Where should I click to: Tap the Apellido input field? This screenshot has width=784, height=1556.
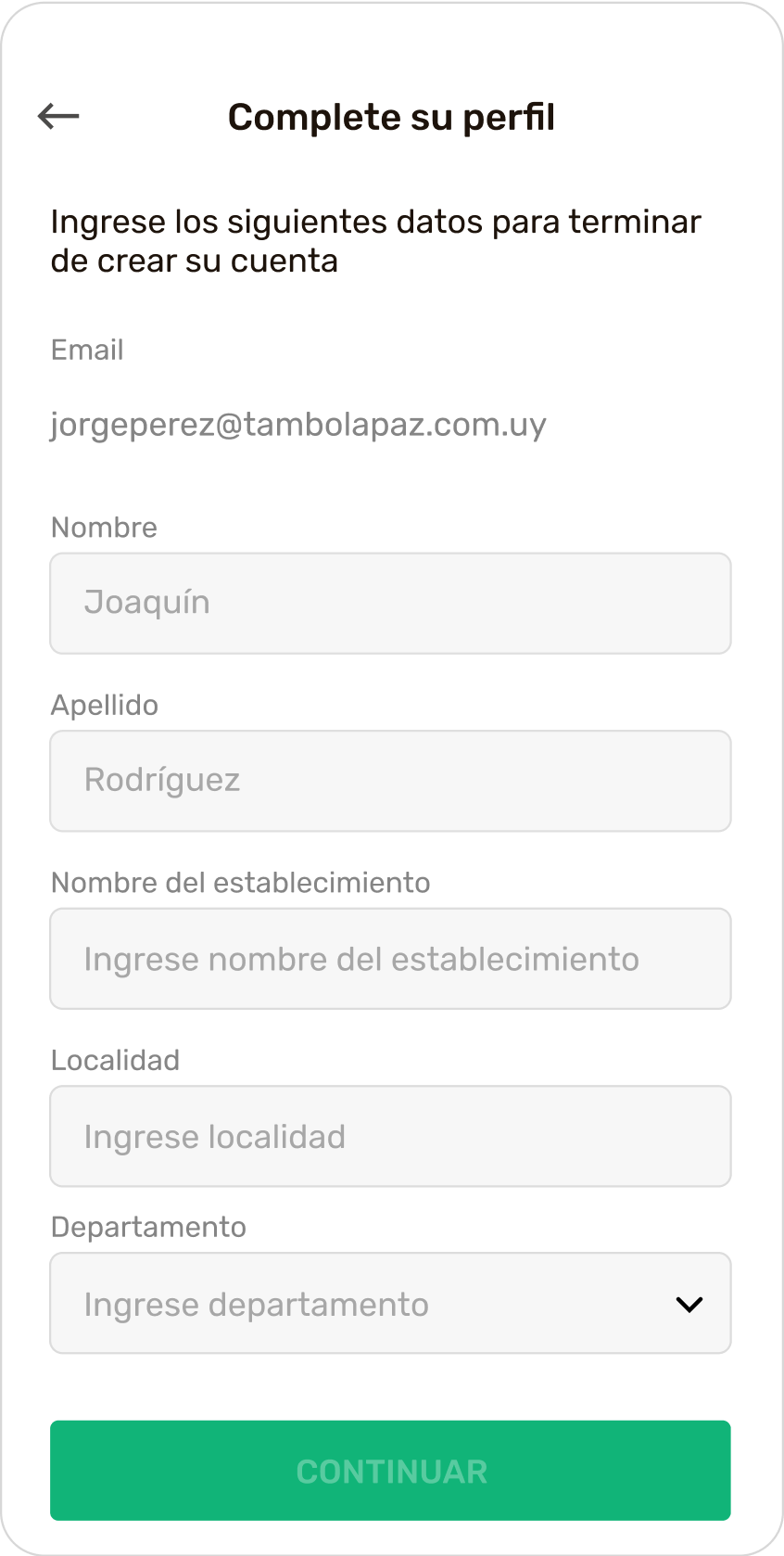390,781
